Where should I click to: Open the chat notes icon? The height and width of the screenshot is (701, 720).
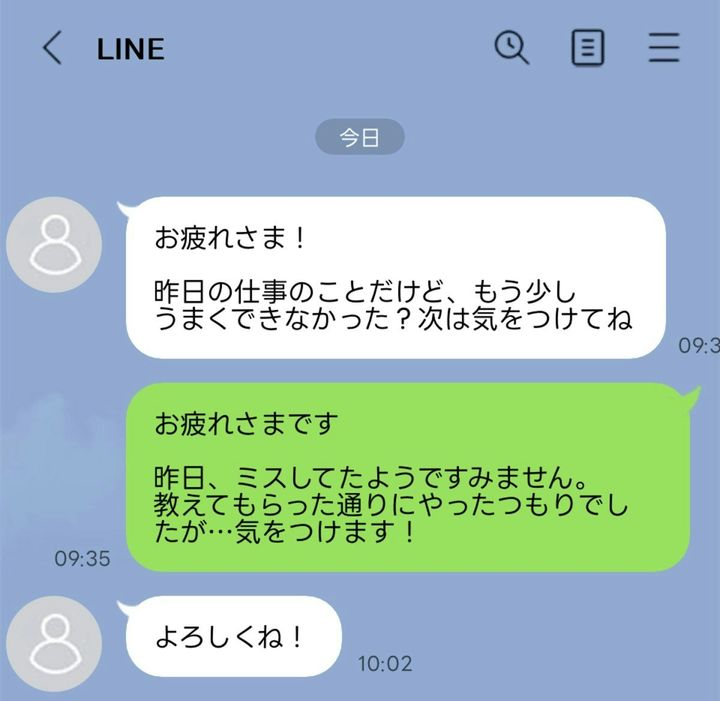(588, 48)
